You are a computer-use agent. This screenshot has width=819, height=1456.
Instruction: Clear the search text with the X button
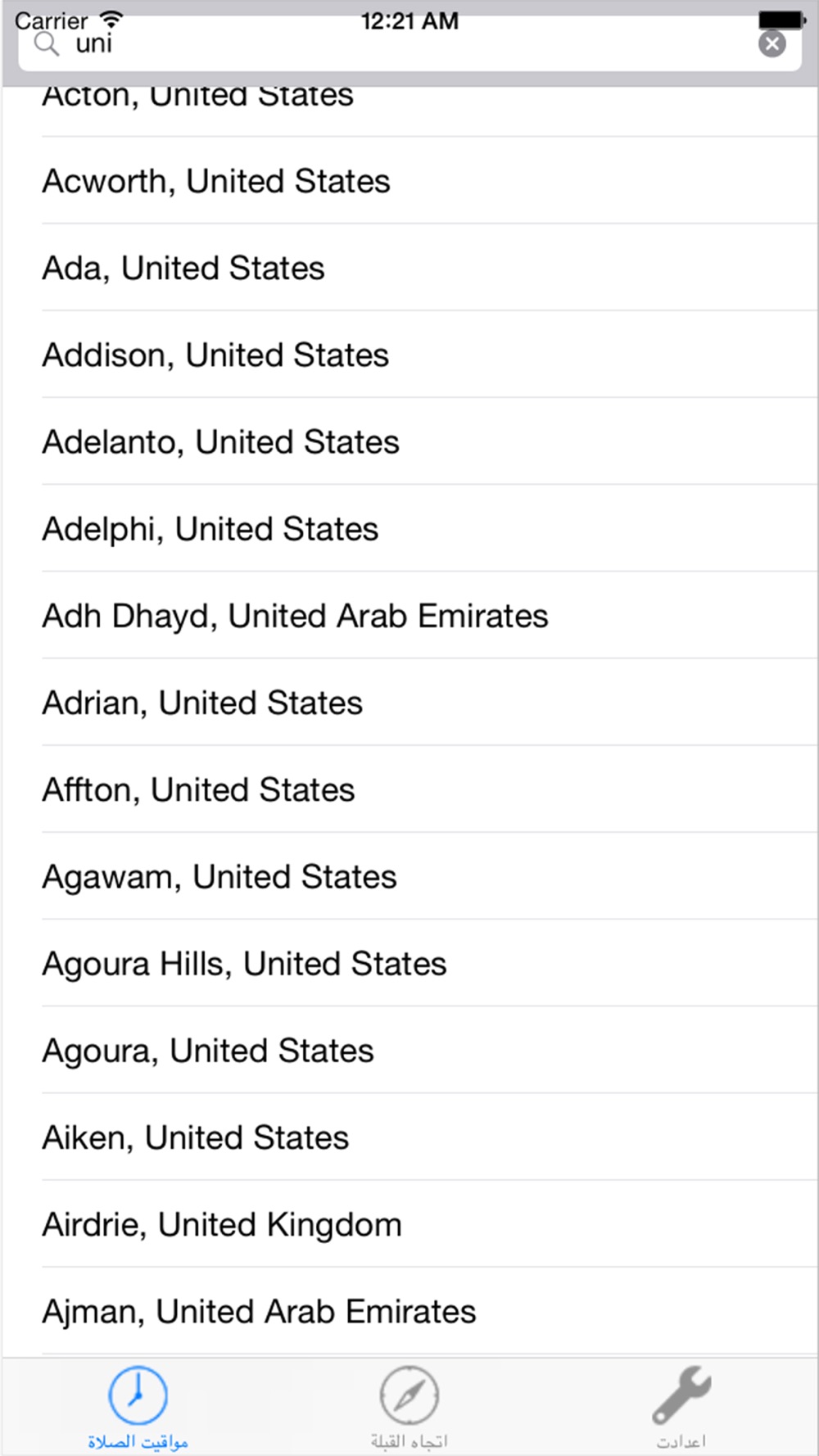771,43
